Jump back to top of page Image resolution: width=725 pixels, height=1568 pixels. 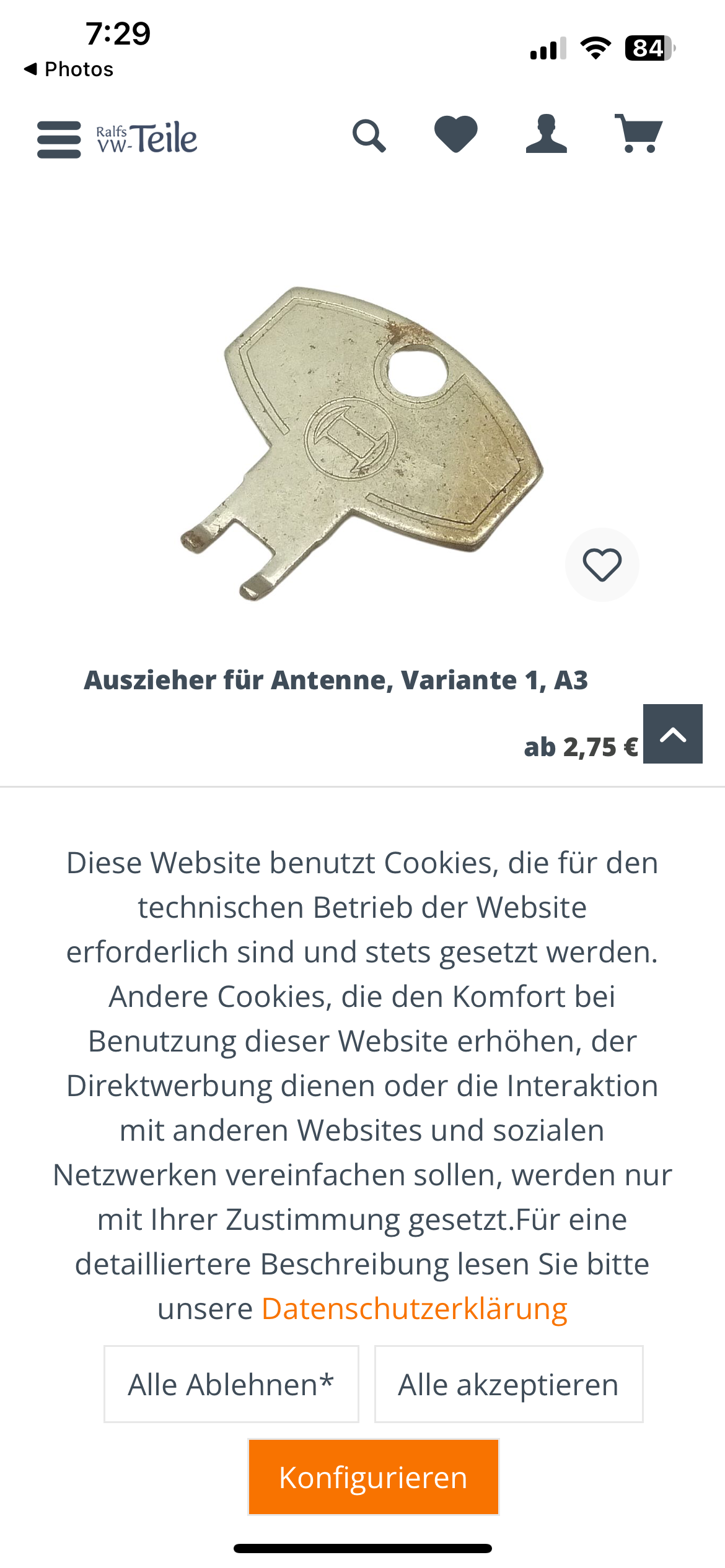point(672,734)
